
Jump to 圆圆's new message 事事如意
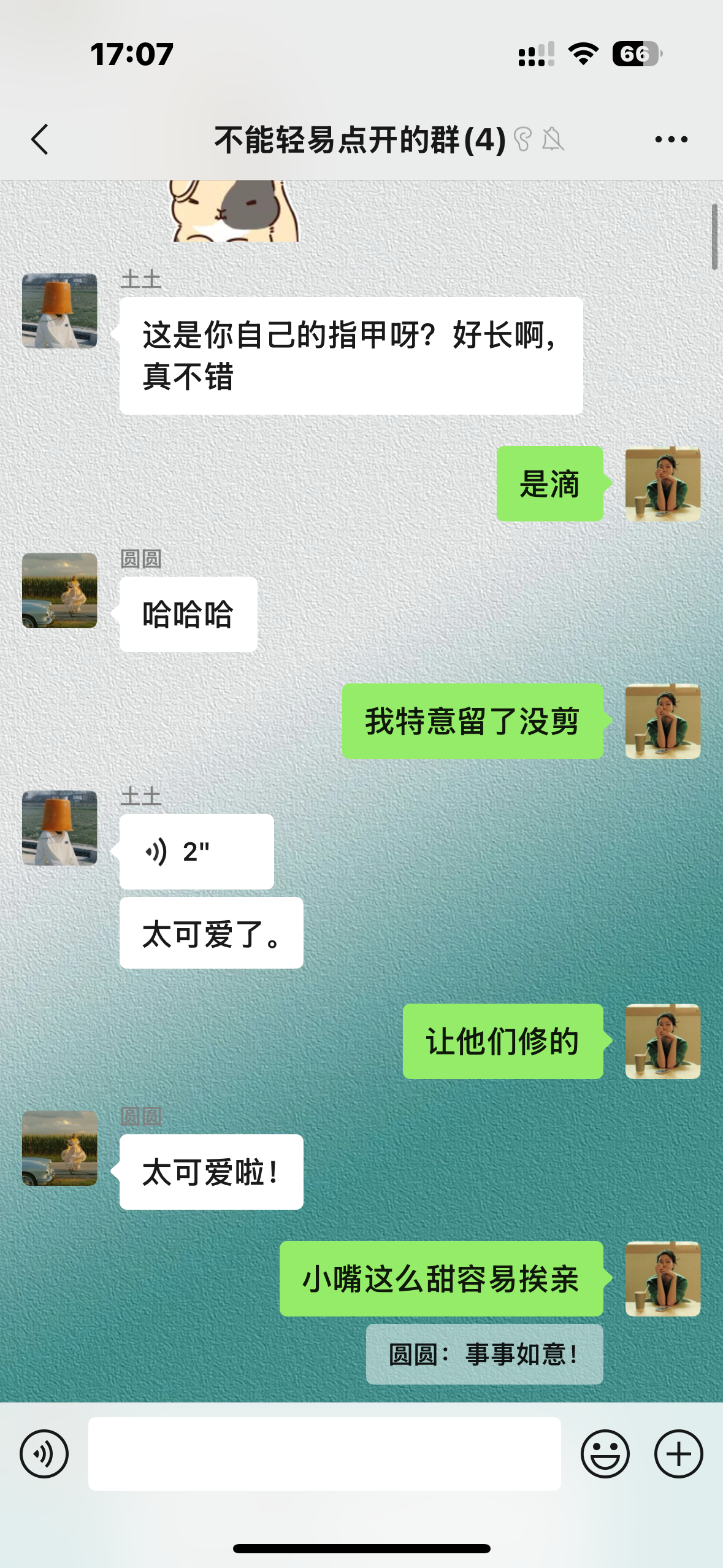pos(484,1354)
